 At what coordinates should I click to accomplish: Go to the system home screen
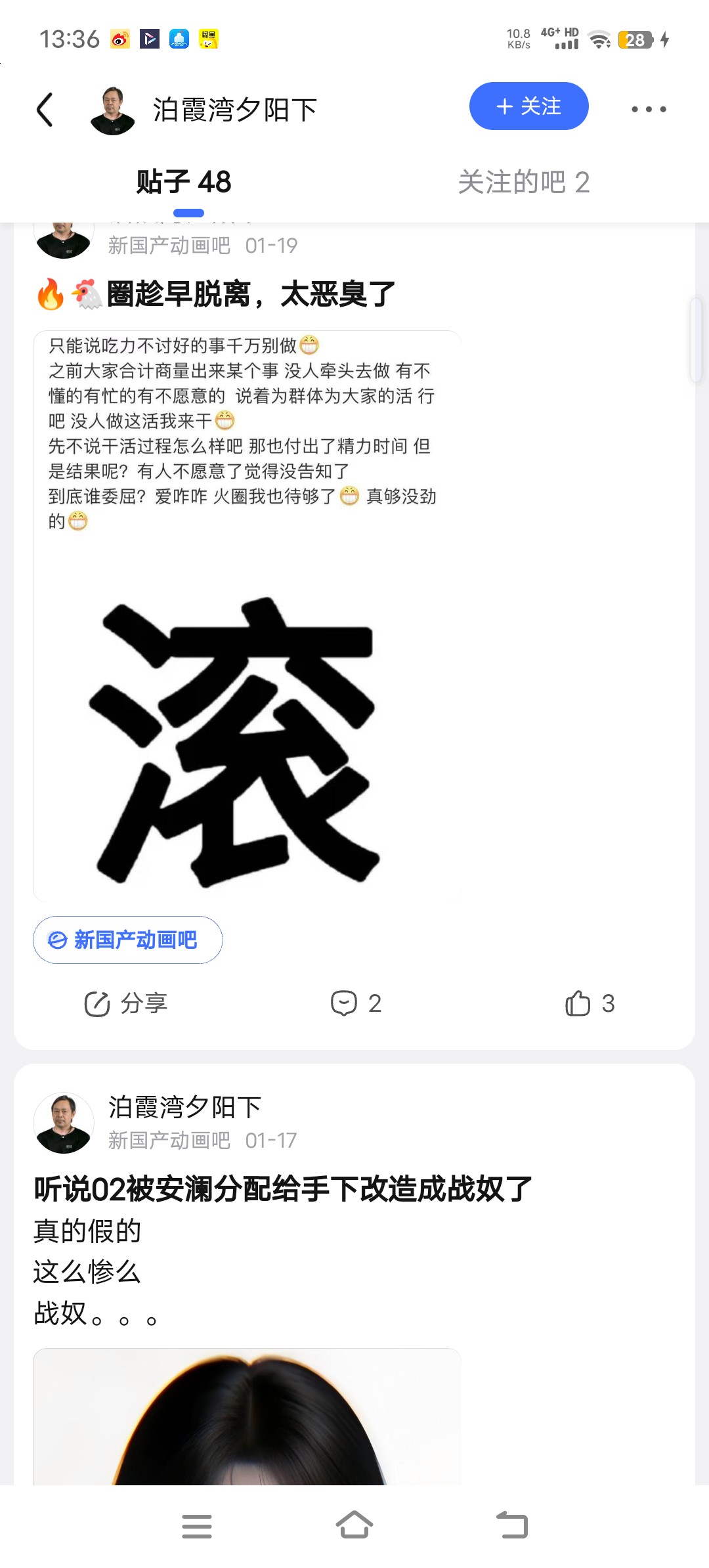click(x=354, y=1525)
